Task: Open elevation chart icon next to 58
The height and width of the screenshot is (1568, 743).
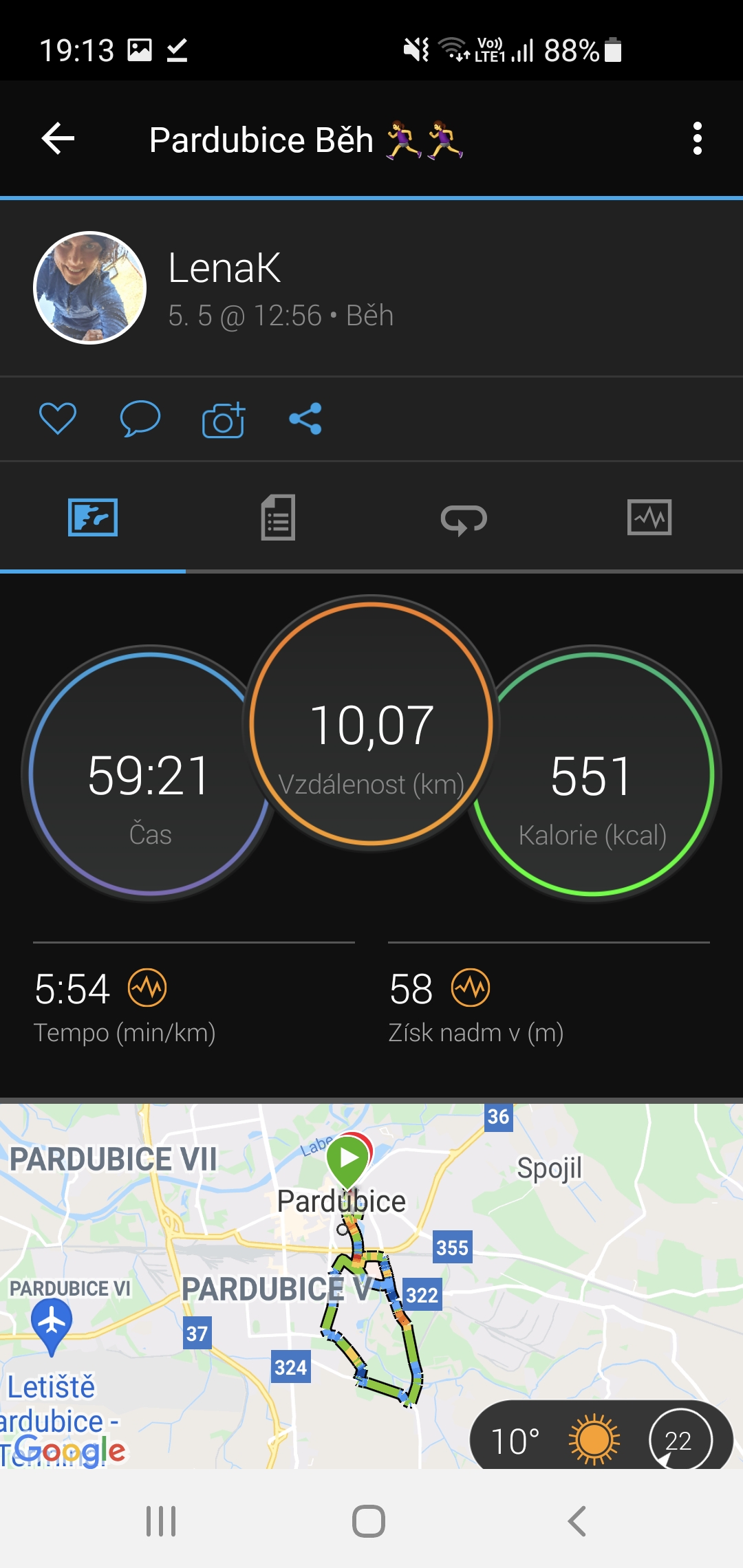Action: 471,988
